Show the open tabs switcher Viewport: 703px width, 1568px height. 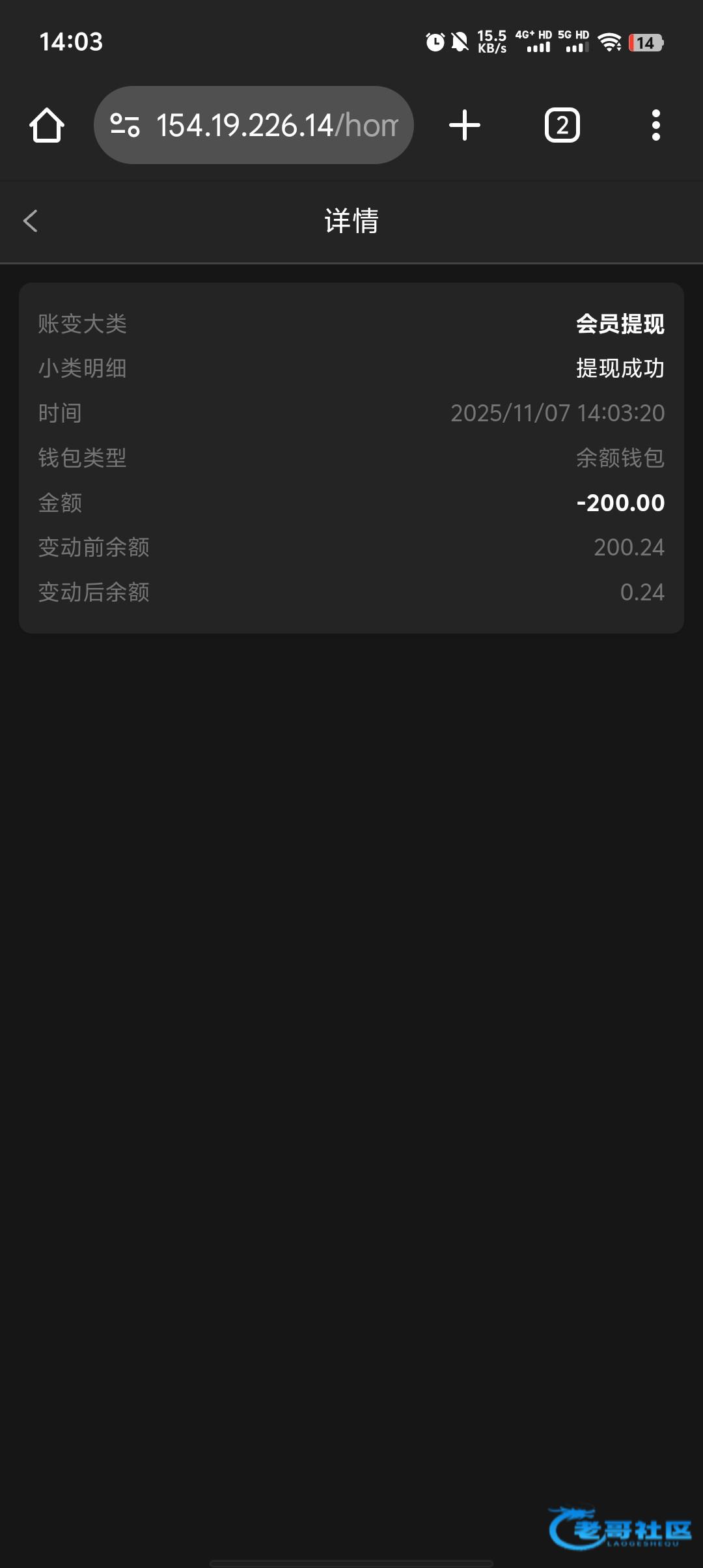click(562, 125)
